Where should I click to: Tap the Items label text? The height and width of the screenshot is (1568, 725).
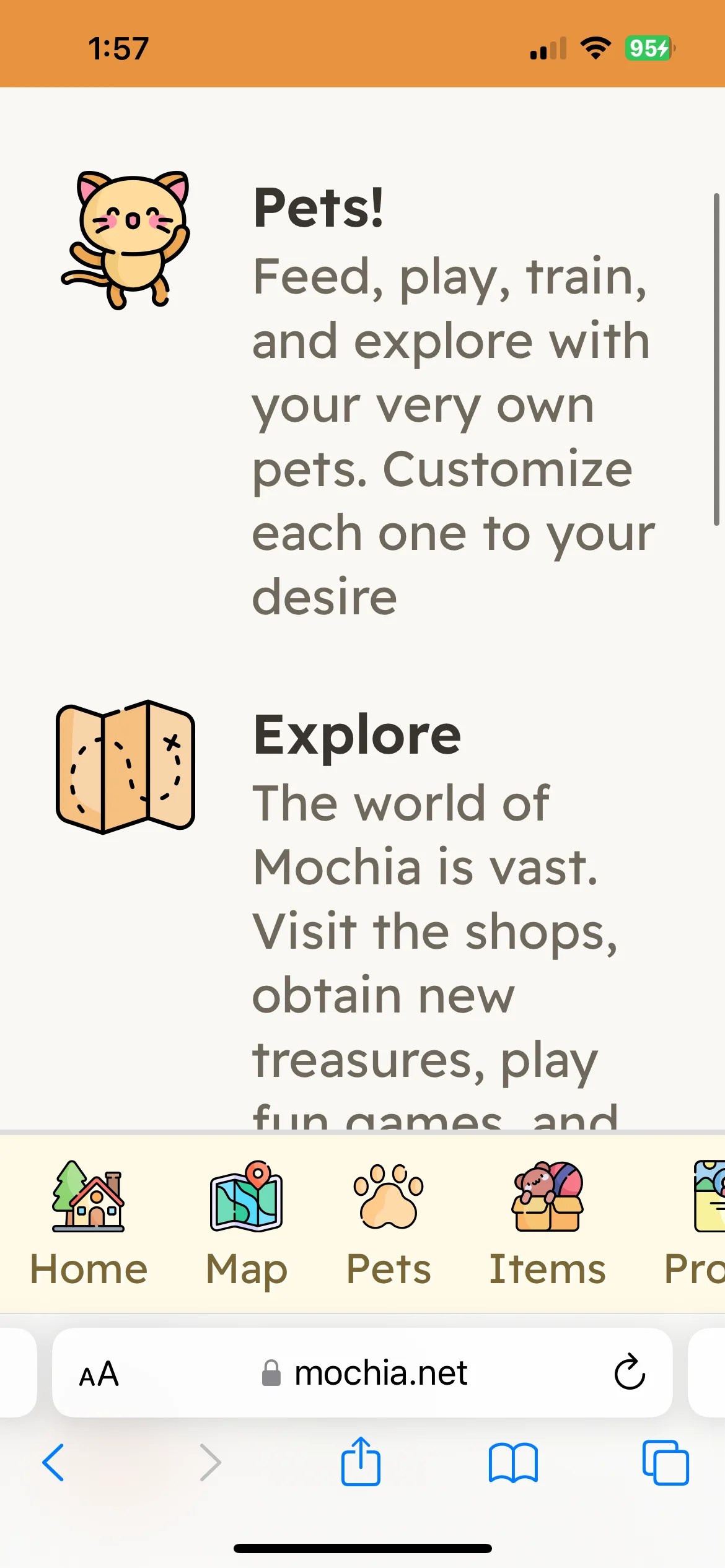coord(548,1268)
